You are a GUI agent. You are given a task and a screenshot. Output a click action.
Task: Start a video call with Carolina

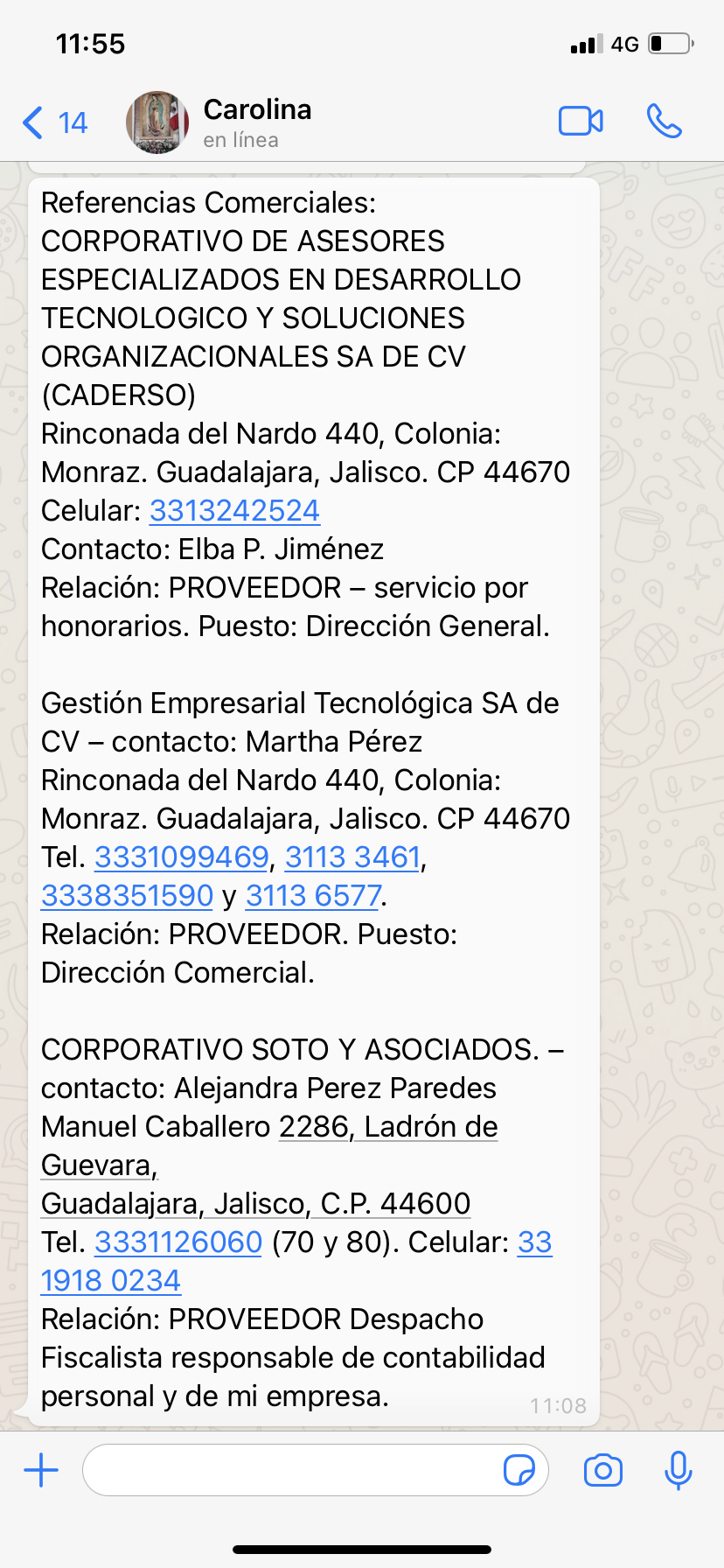pyautogui.click(x=581, y=122)
